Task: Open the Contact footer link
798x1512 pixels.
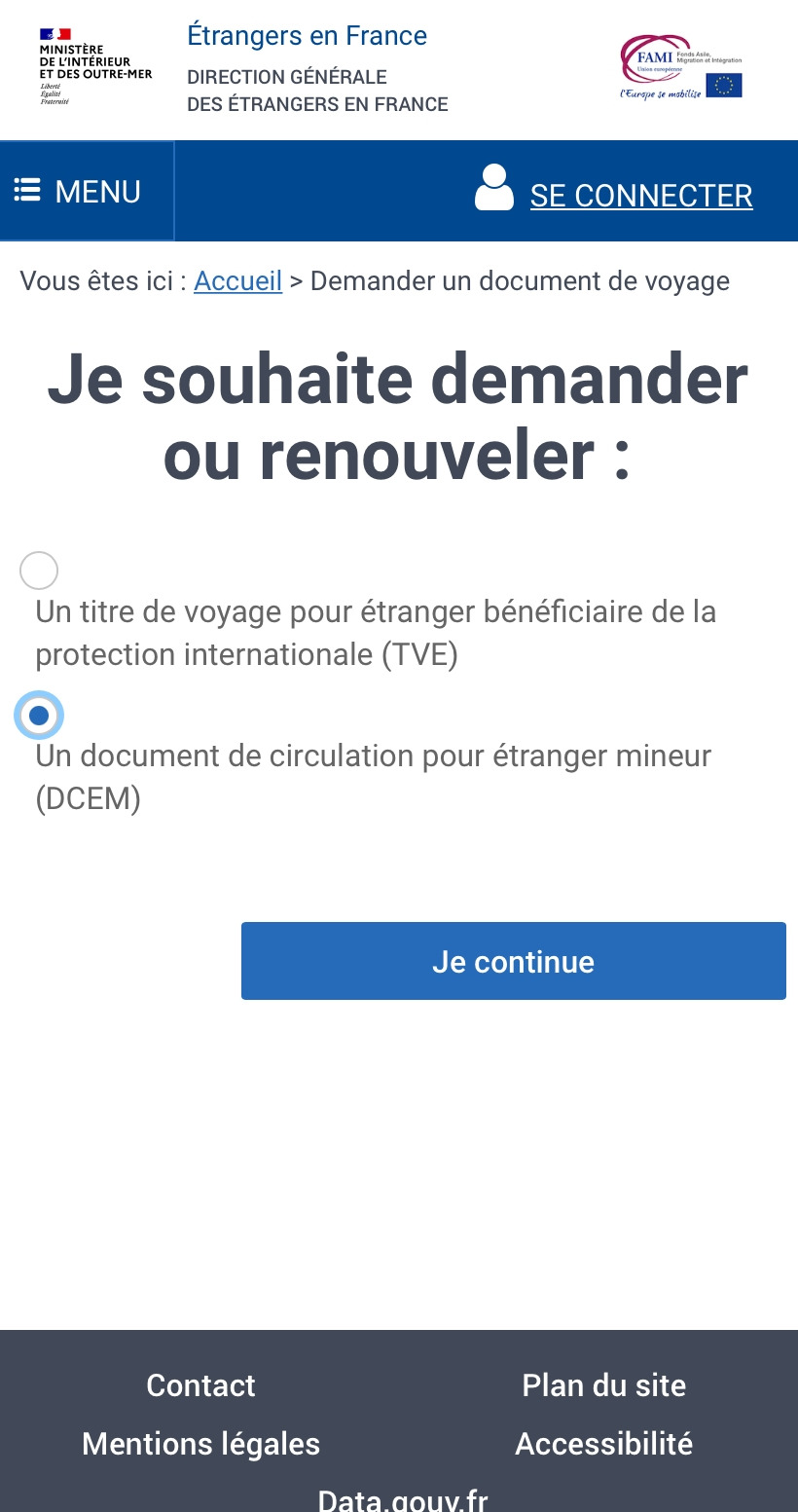Action: click(x=200, y=1385)
